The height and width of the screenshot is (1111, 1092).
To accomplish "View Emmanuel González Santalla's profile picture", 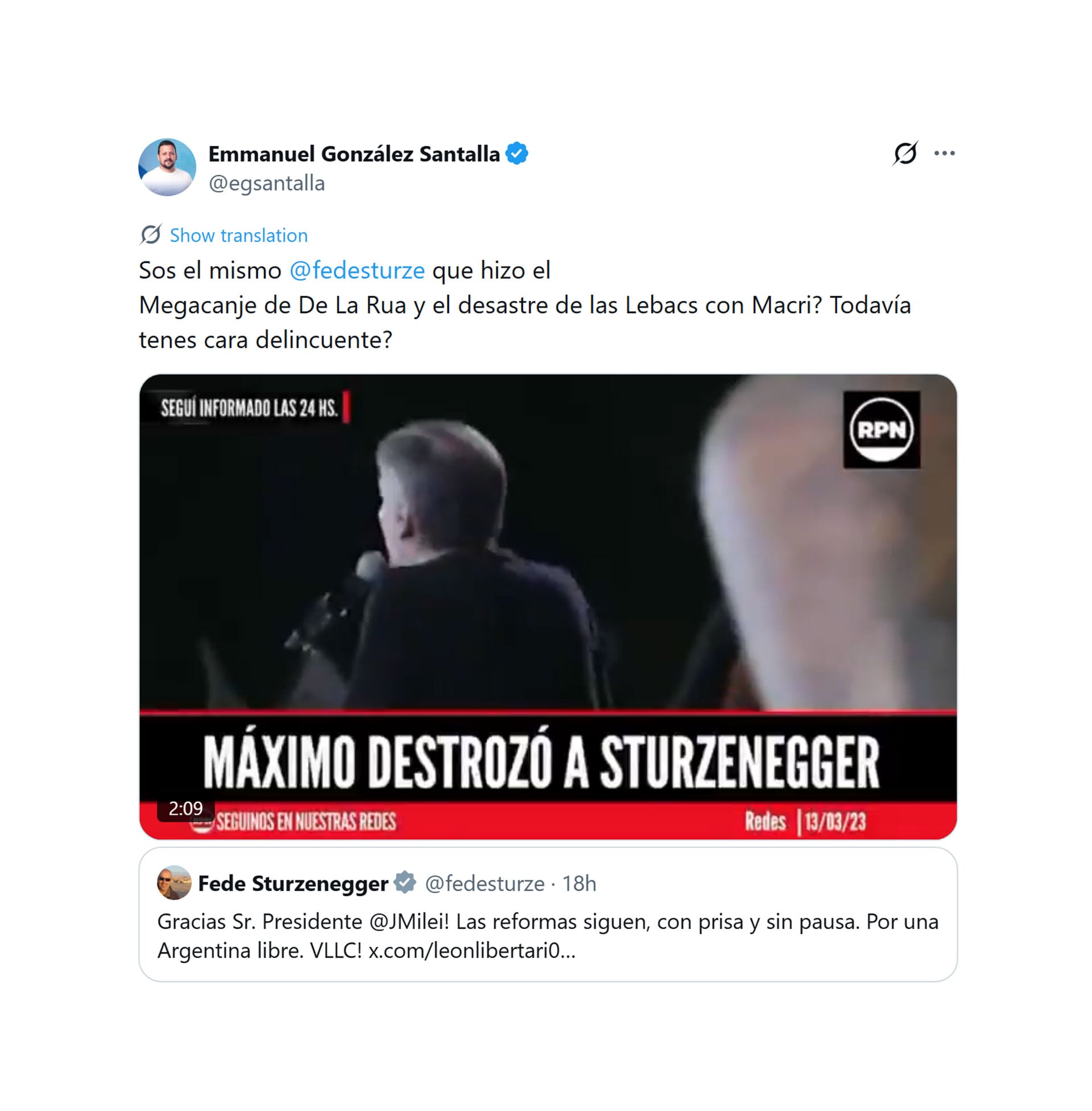I will coord(167,167).
